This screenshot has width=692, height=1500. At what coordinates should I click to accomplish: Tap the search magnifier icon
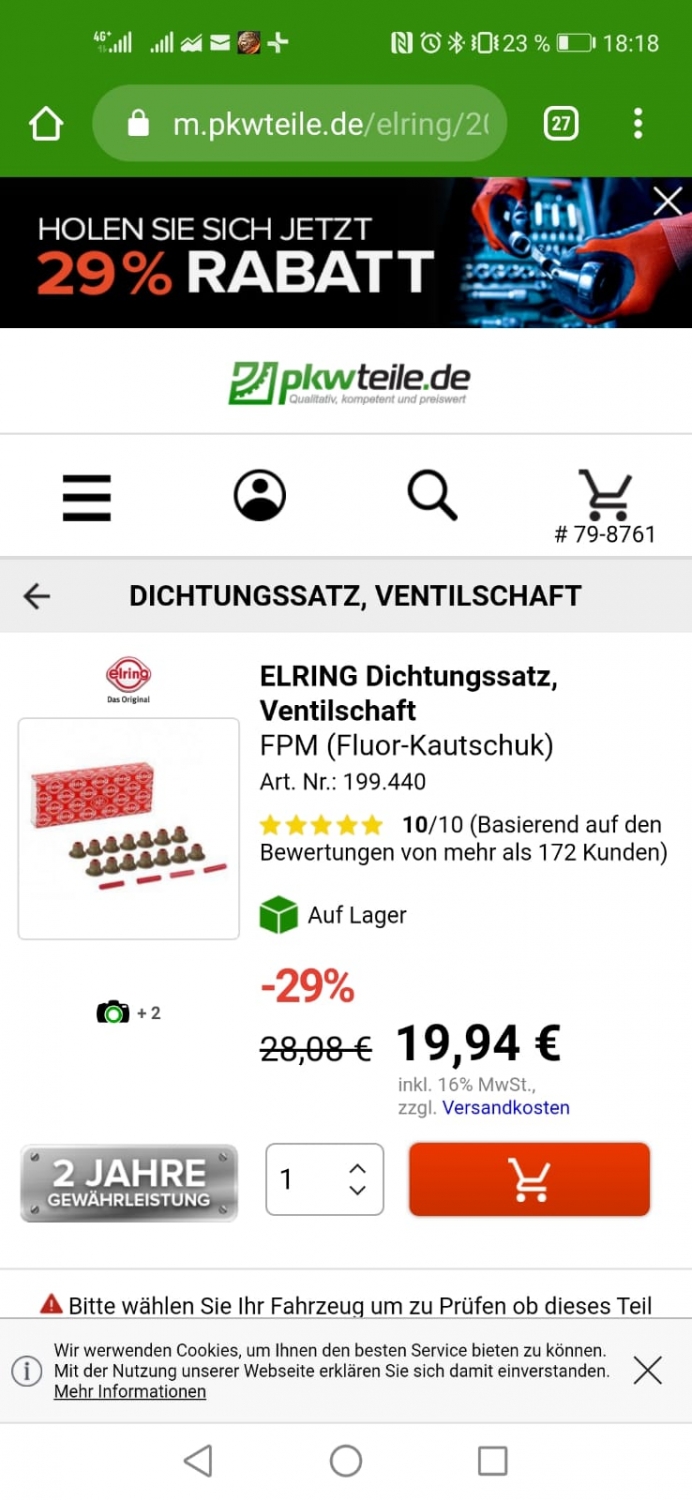click(x=432, y=496)
